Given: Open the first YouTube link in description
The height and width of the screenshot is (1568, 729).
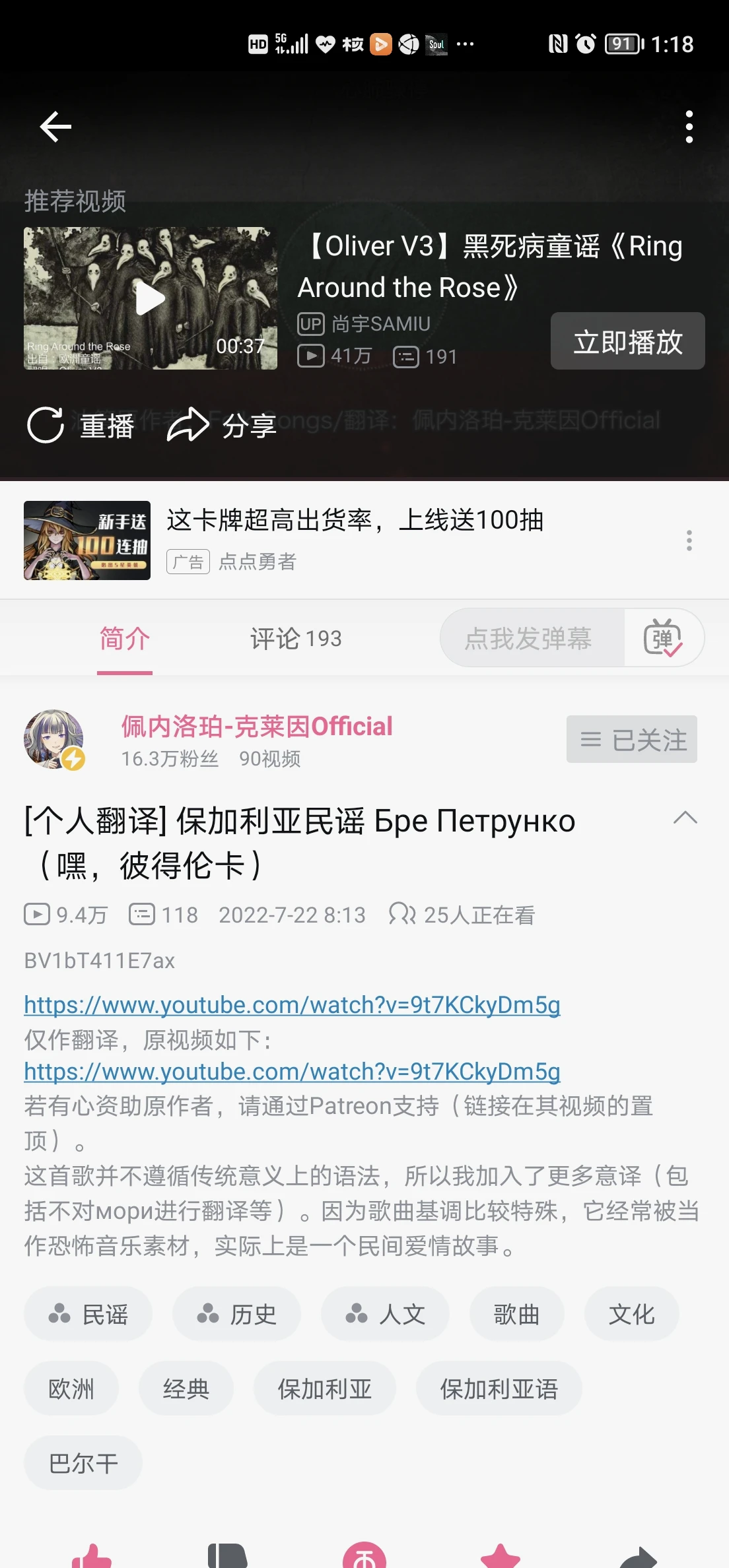Looking at the screenshot, I should 292,1004.
